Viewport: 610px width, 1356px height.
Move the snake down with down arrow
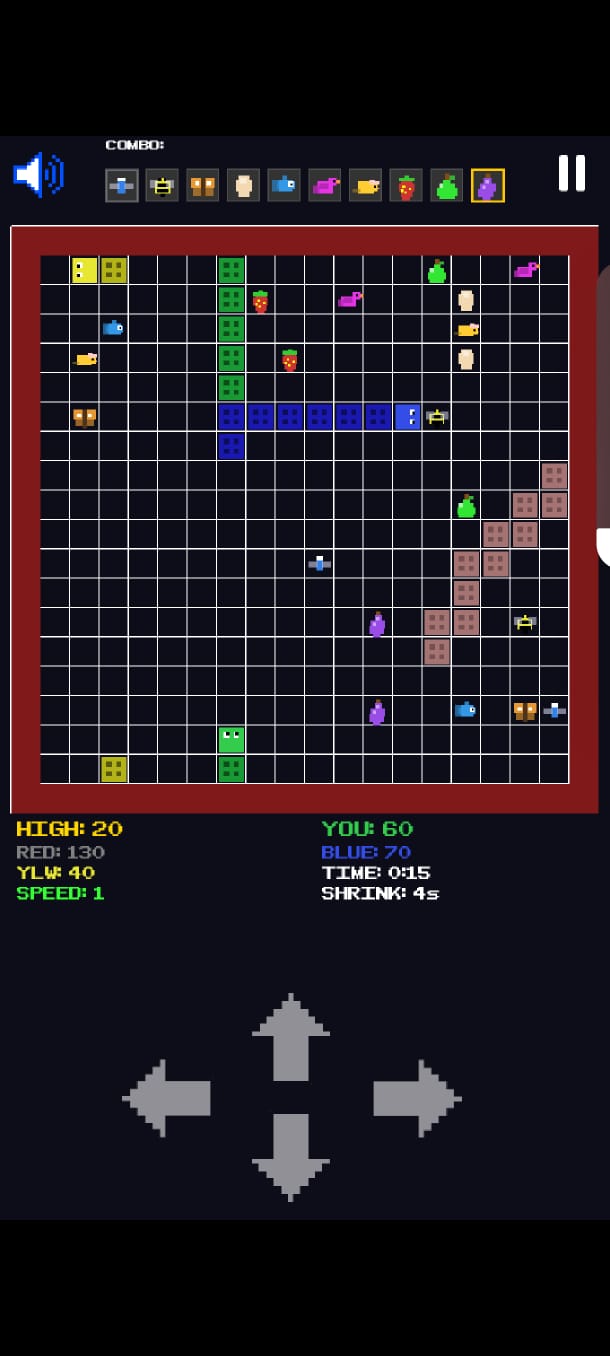291,1155
